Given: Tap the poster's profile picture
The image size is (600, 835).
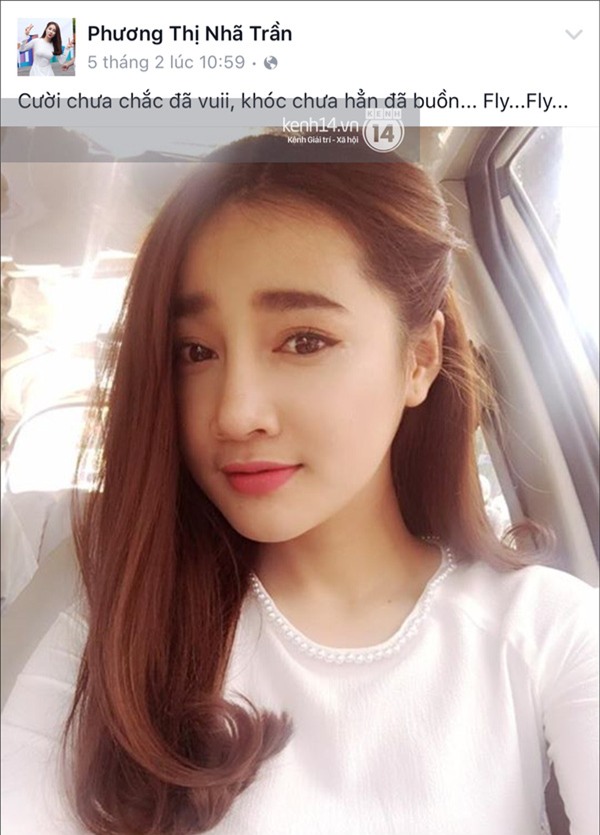Looking at the screenshot, I should [45, 47].
